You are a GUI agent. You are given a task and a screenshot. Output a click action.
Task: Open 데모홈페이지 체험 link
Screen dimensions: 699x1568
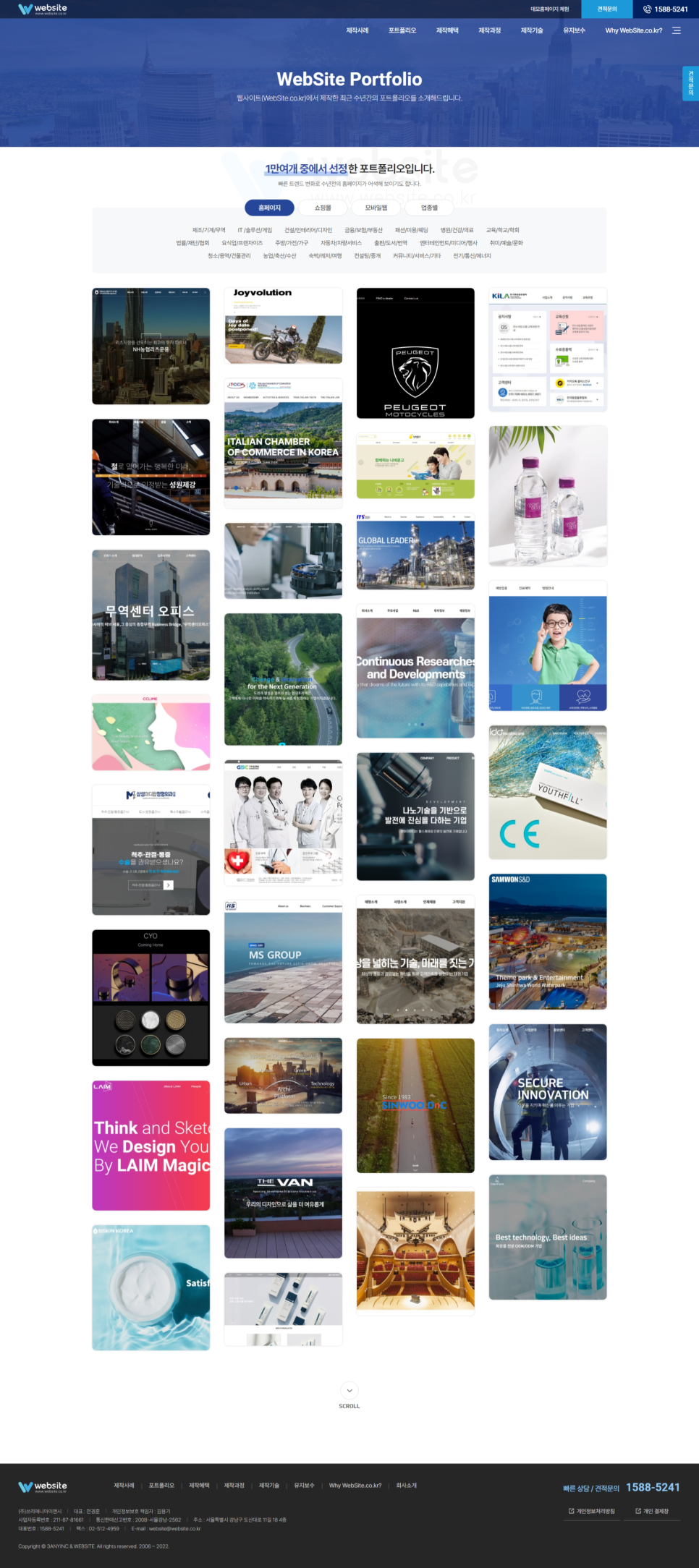click(x=550, y=9)
